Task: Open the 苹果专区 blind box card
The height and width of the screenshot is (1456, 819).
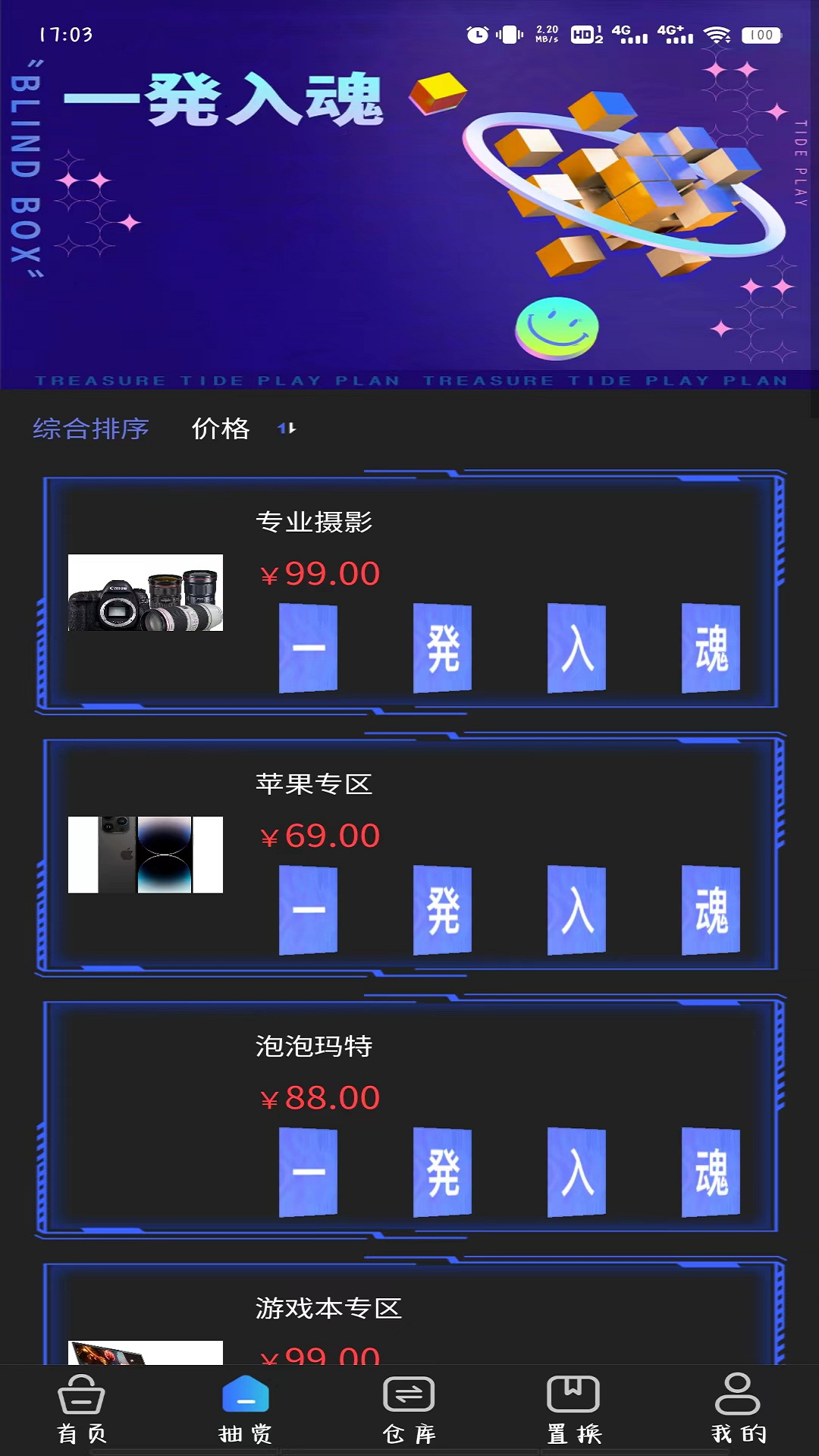Action: click(409, 854)
